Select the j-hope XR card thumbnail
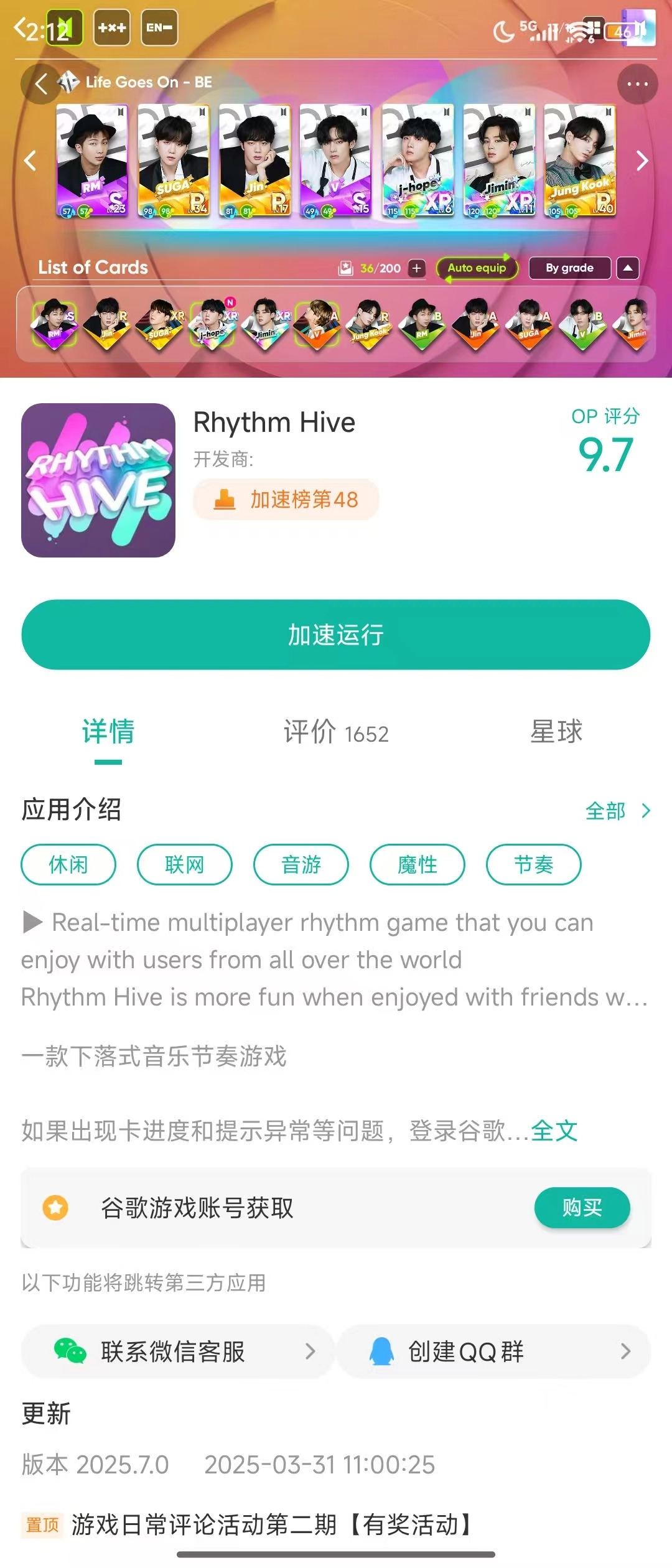 [213, 324]
